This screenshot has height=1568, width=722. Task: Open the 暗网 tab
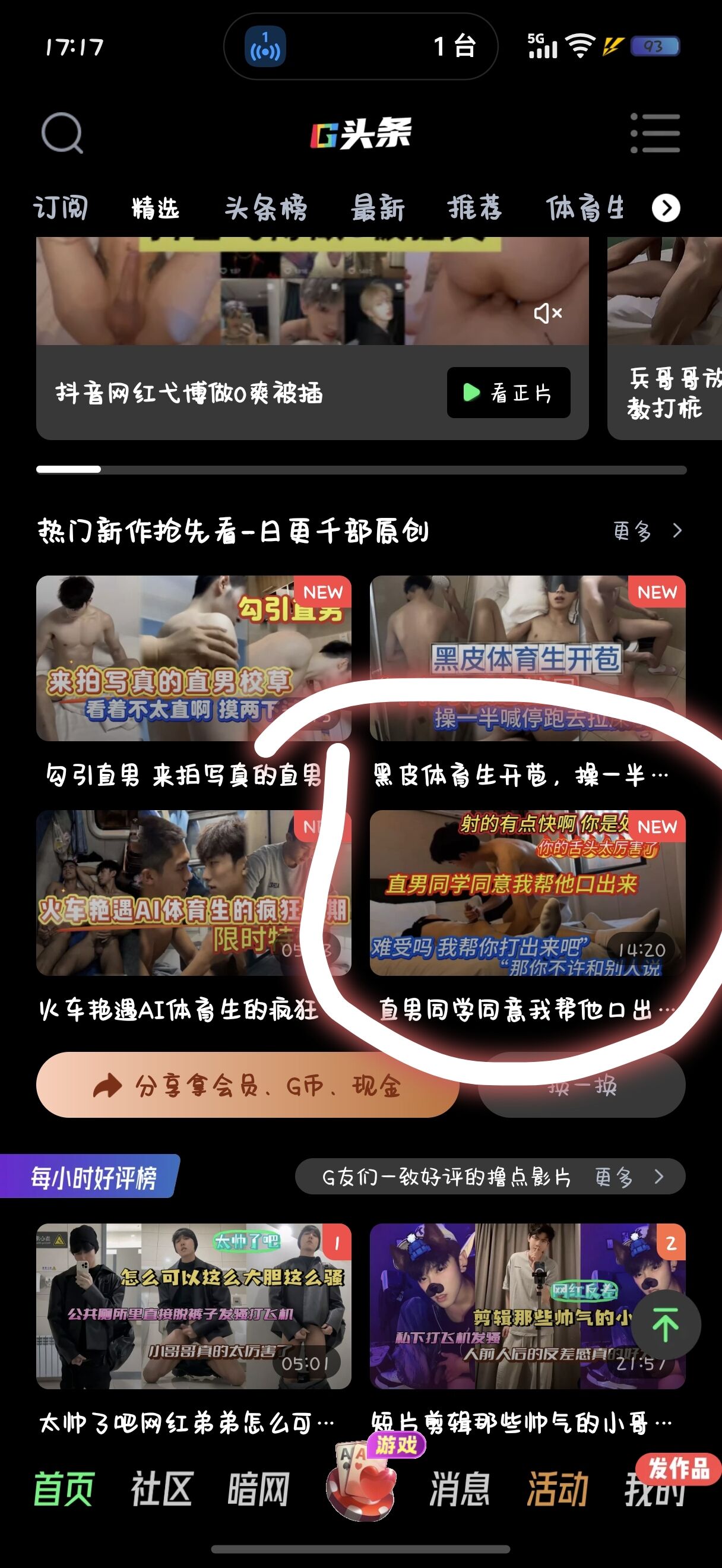[x=258, y=1490]
